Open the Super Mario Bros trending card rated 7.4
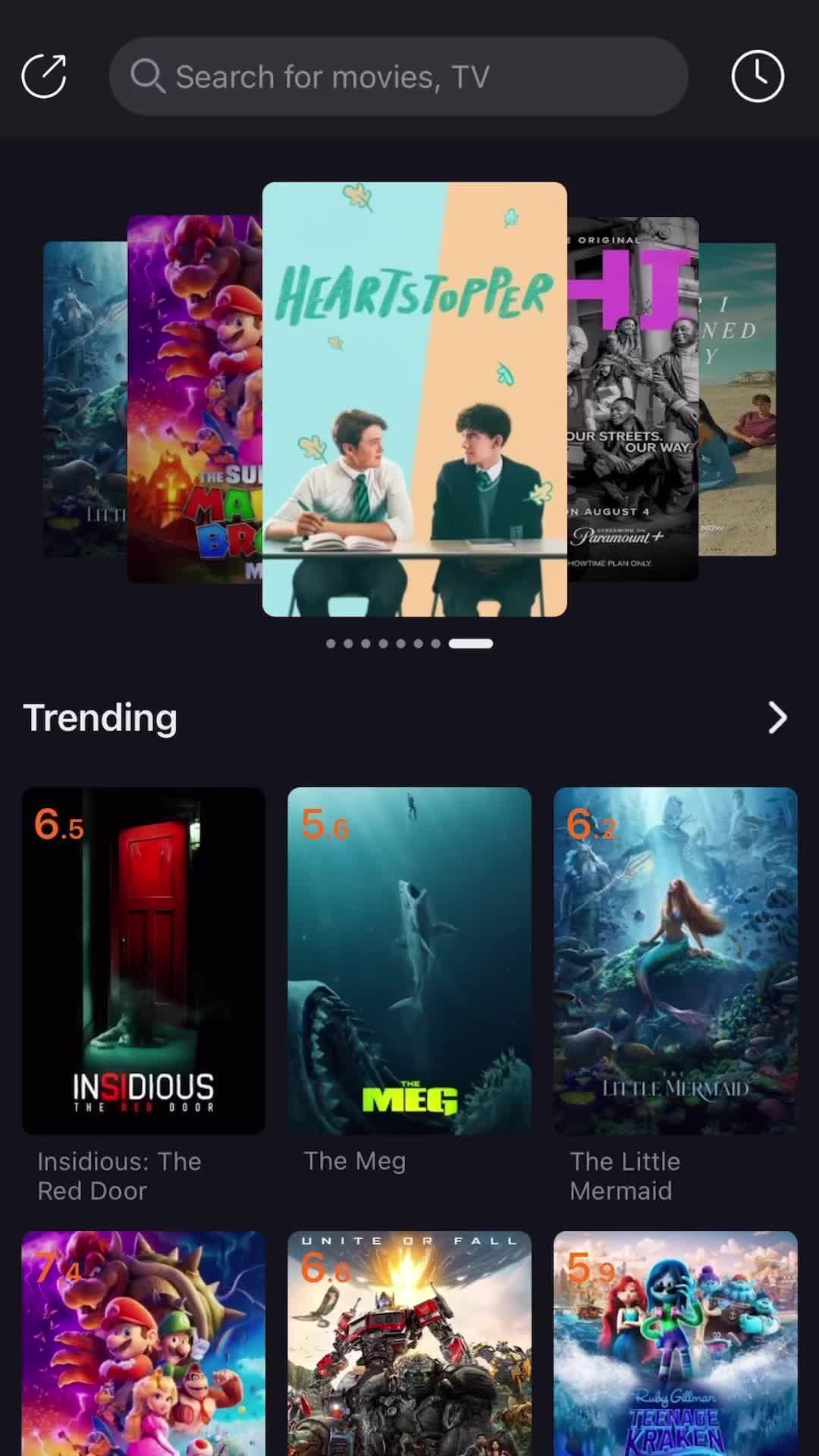 (x=143, y=1342)
